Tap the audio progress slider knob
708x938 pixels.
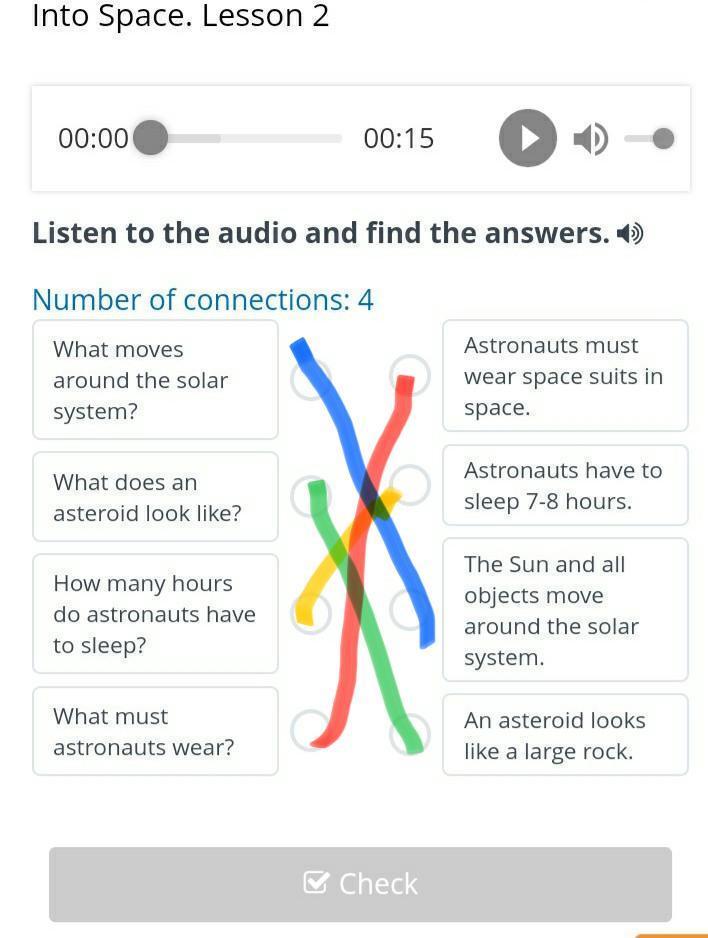[150, 138]
